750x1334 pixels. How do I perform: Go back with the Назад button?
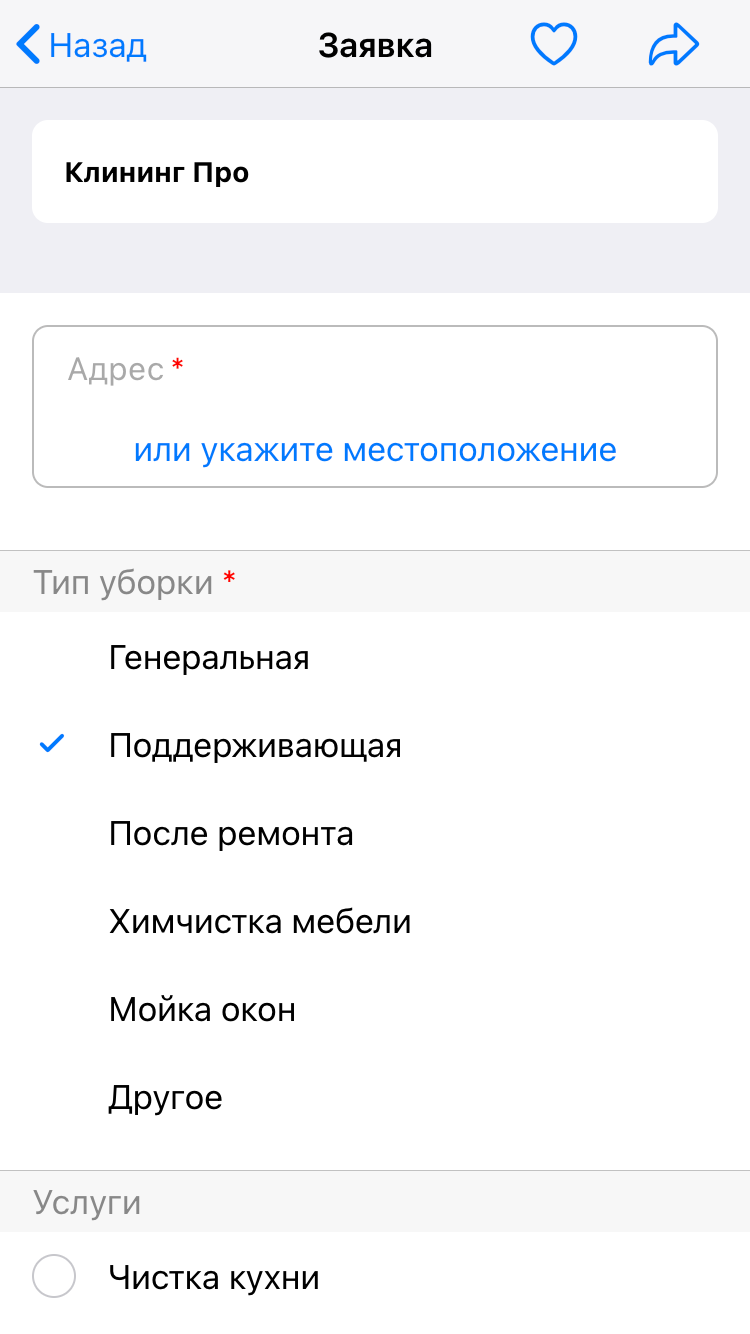click(82, 46)
